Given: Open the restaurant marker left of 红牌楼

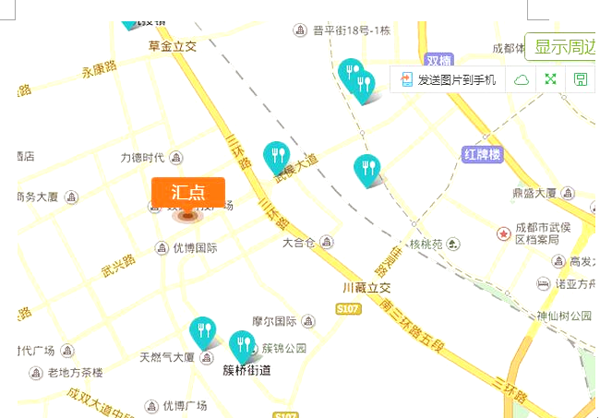Looking at the screenshot, I should click(x=367, y=169).
